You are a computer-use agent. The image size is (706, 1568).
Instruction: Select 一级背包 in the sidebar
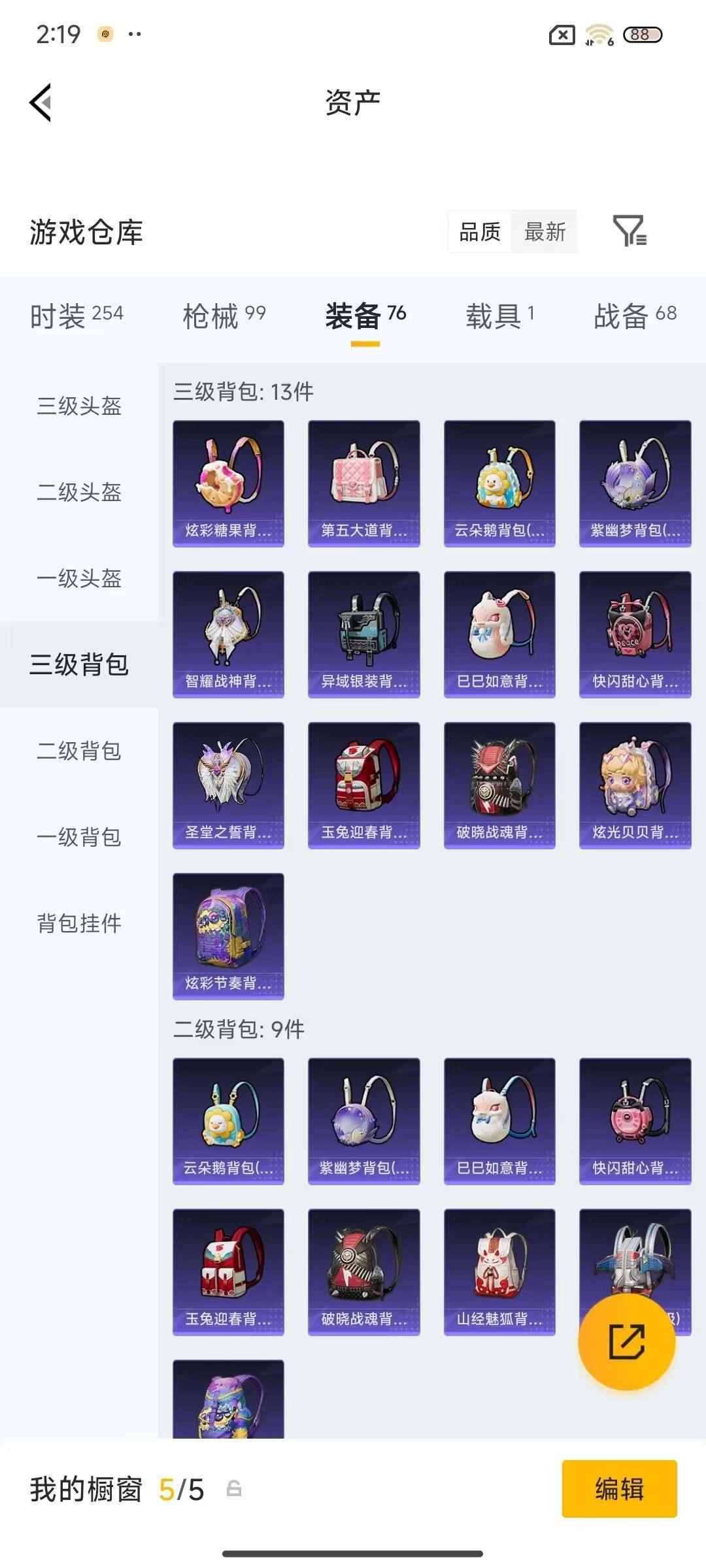coord(78,838)
